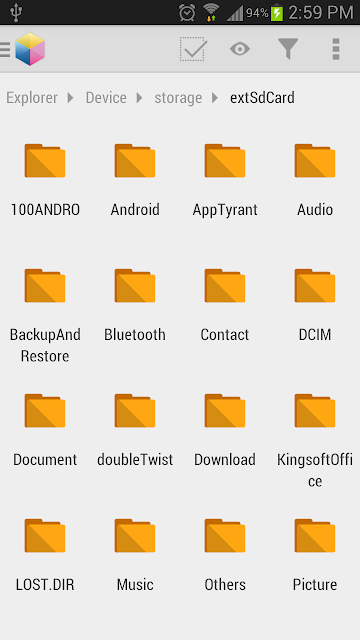
Task: Tap the eye view-options icon
Action: point(240,49)
